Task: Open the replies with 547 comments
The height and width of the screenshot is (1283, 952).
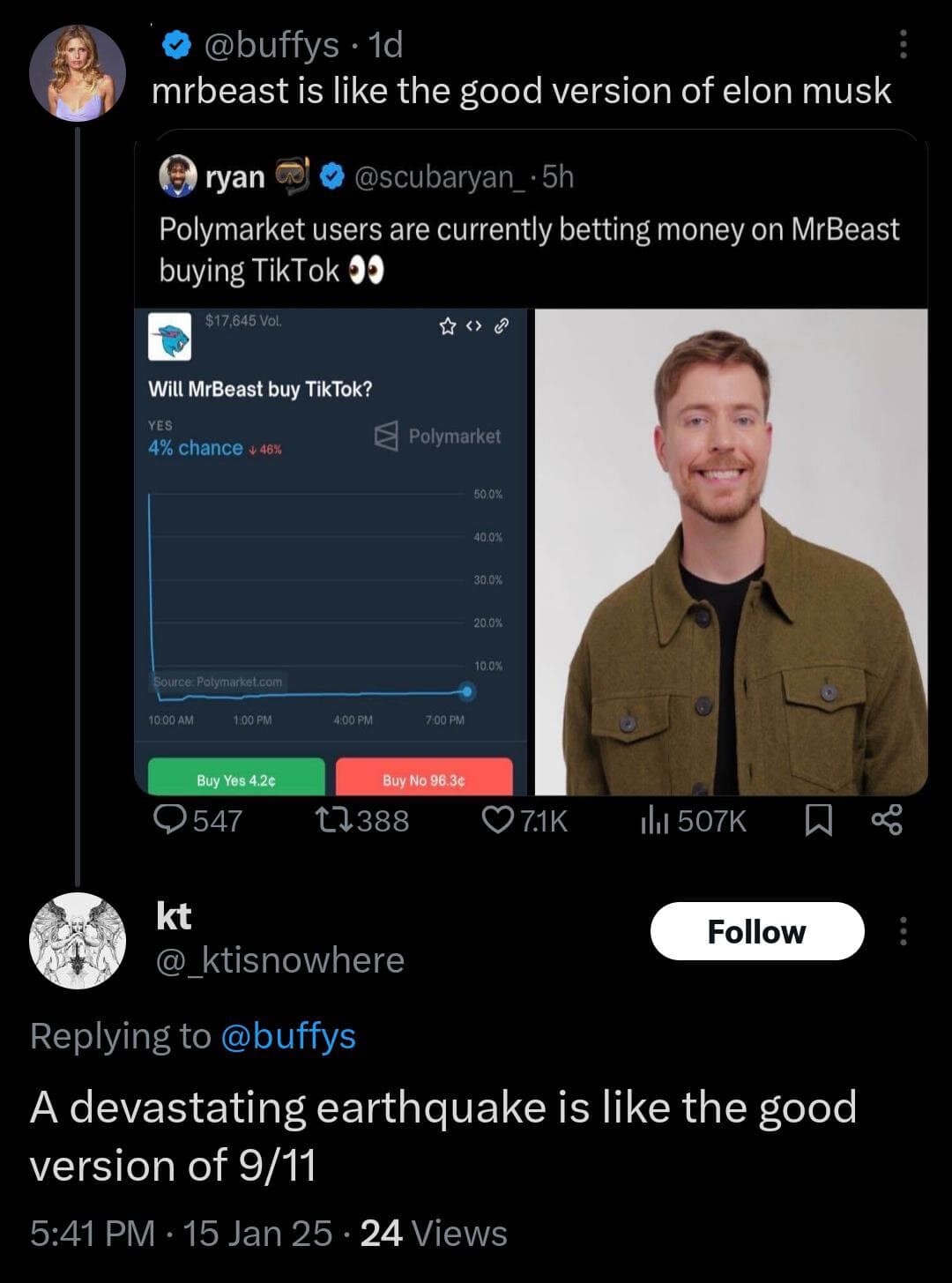Action: pos(197,821)
